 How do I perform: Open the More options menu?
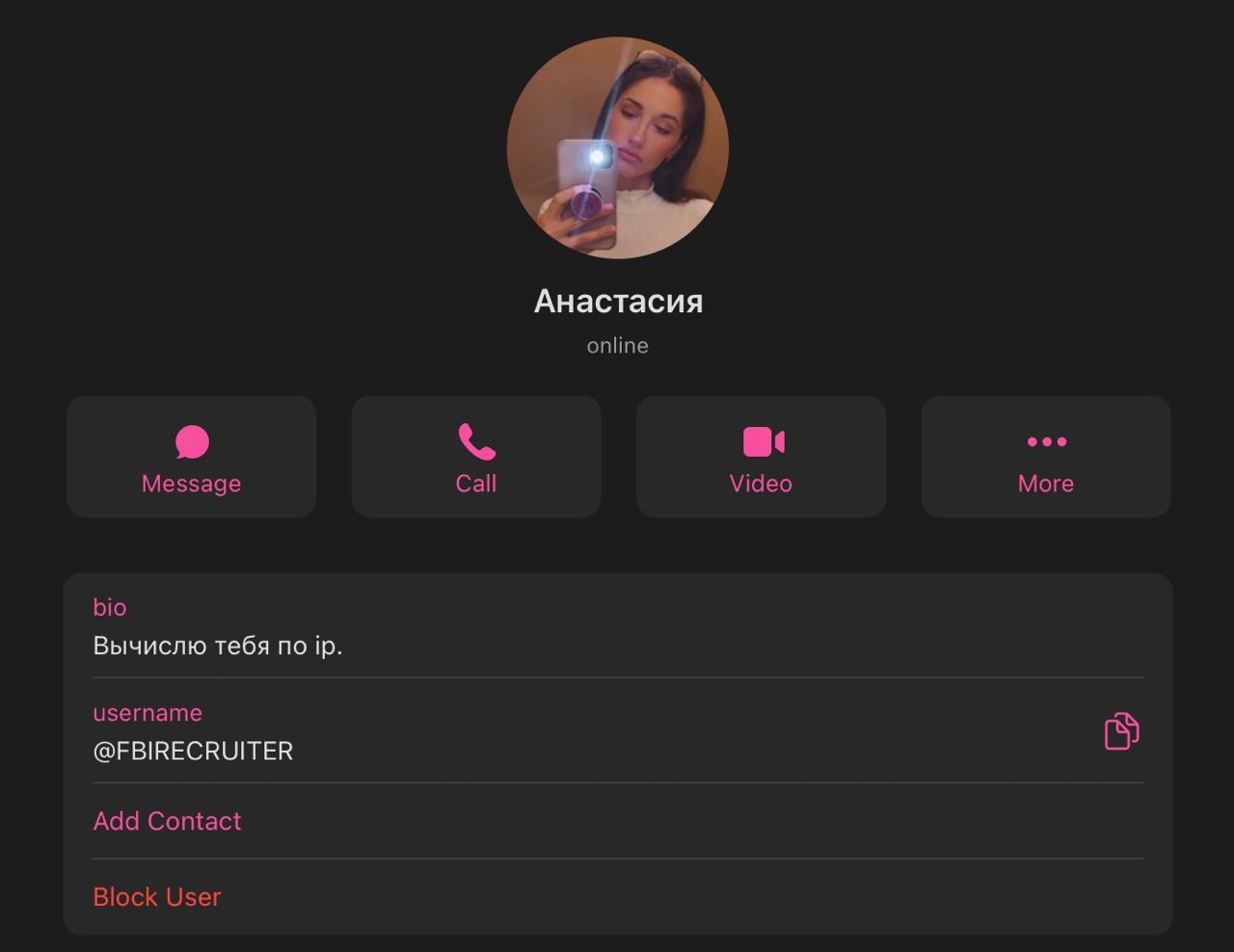[1046, 458]
